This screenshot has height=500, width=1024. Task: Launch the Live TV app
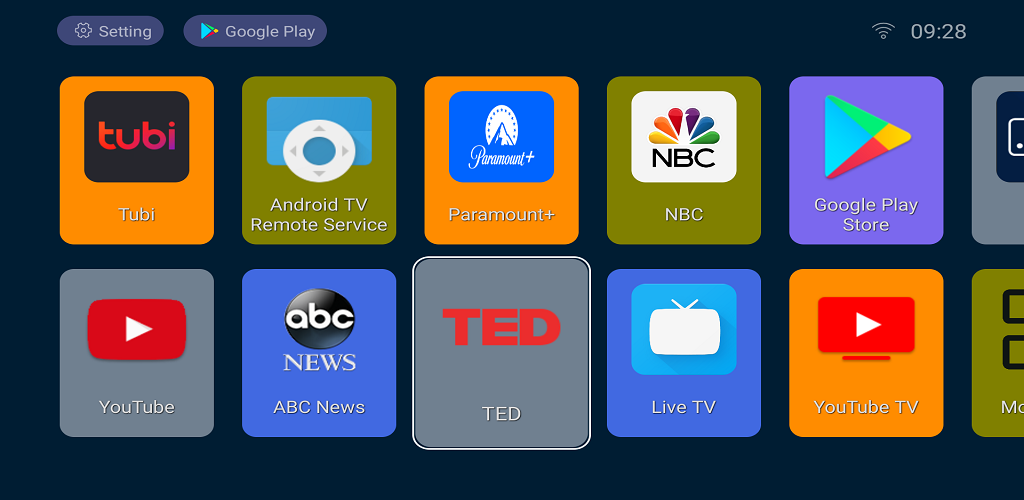[x=684, y=352]
